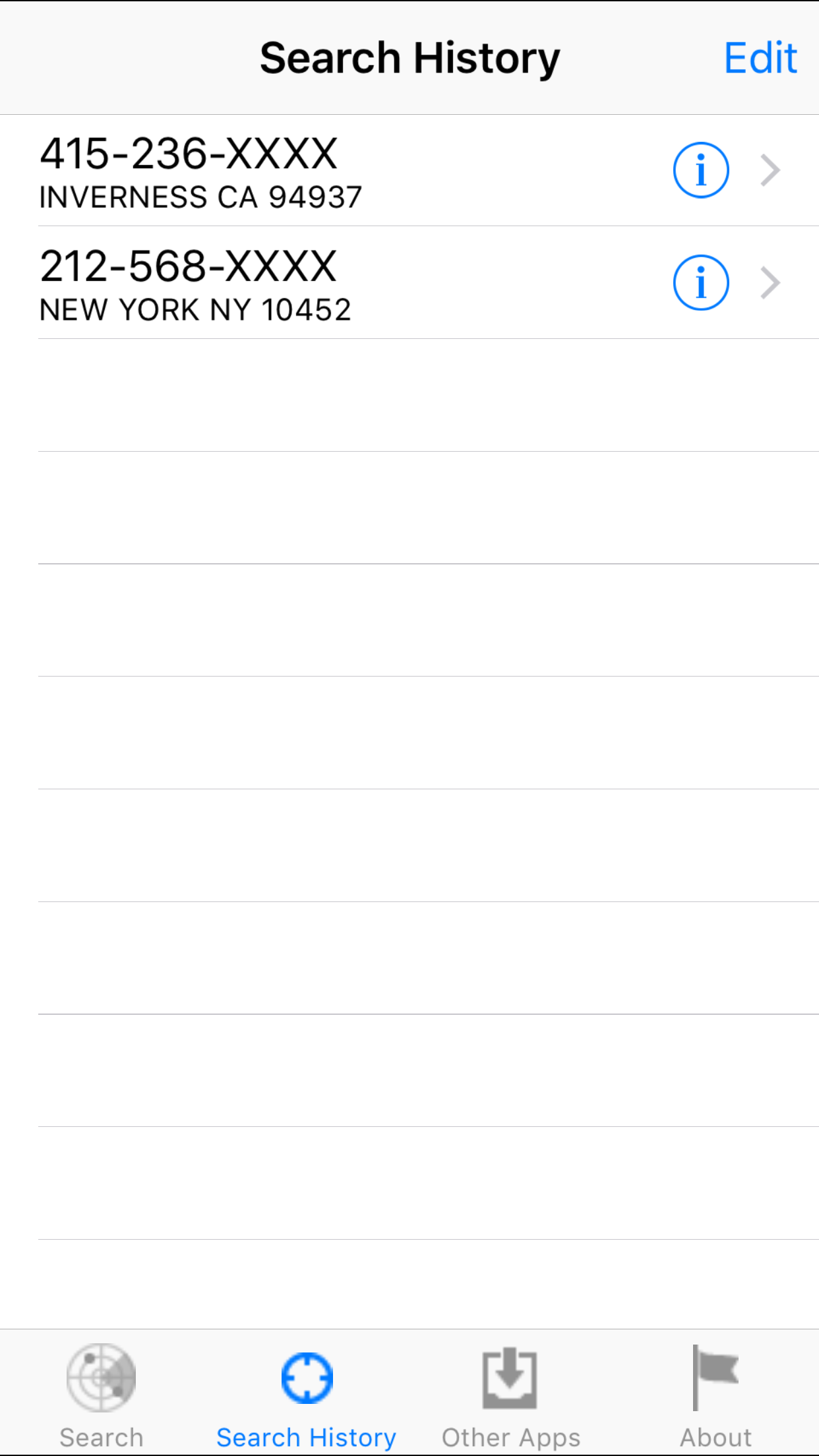The image size is (819, 1456).
Task: Expand the chevron on the New York entry
Action: (769, 282)
